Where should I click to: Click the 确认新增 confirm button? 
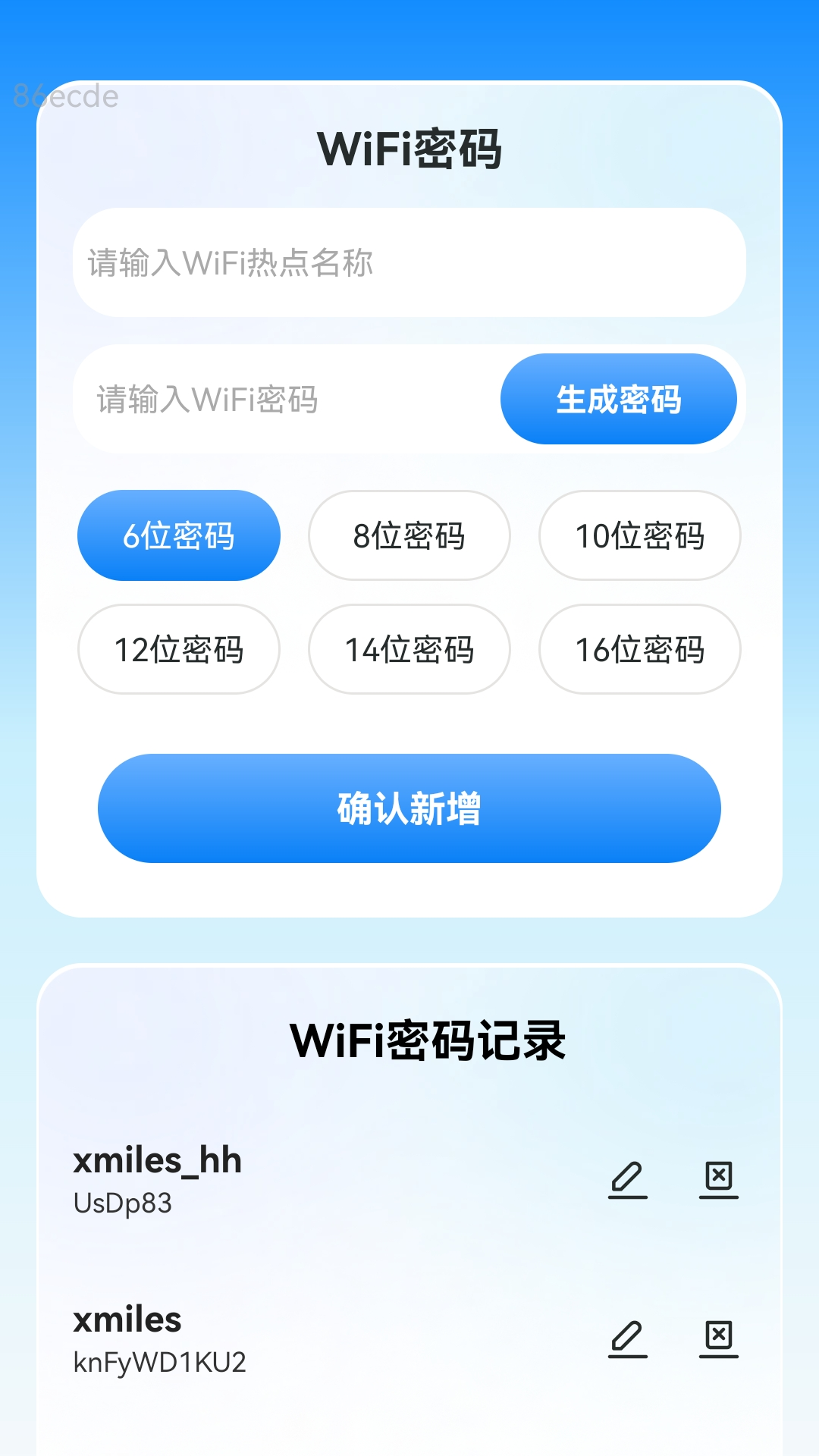pyautogui.click(x=409, y=808)
